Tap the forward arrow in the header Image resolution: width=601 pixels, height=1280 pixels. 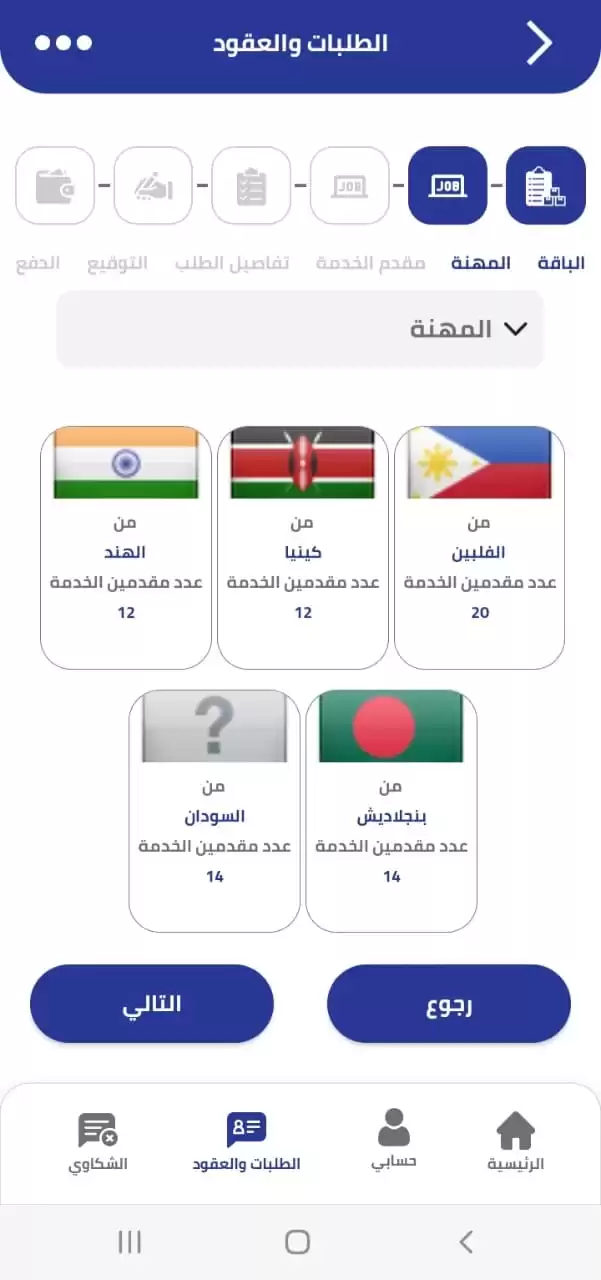click(539, 44)
